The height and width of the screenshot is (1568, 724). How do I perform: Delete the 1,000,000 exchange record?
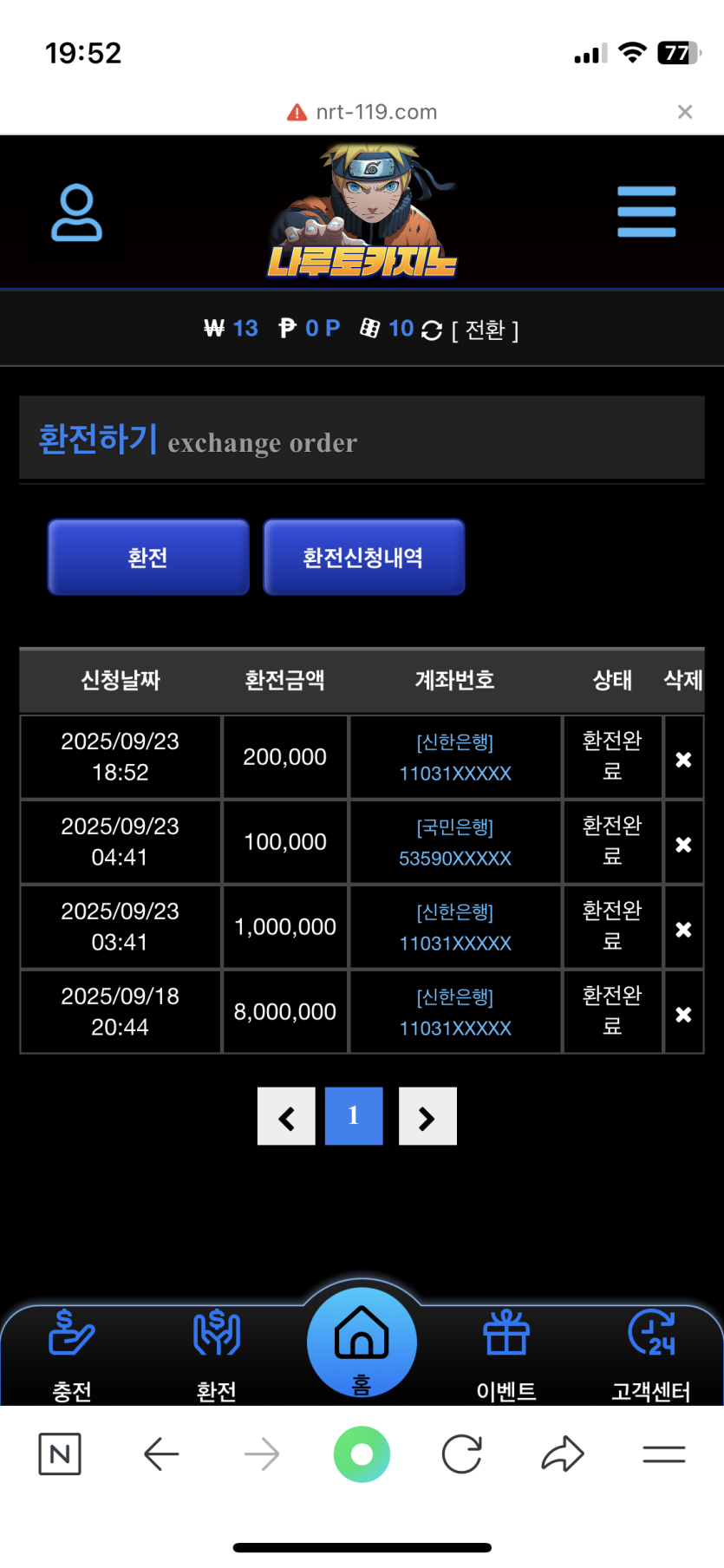click(x=683, y=930)
